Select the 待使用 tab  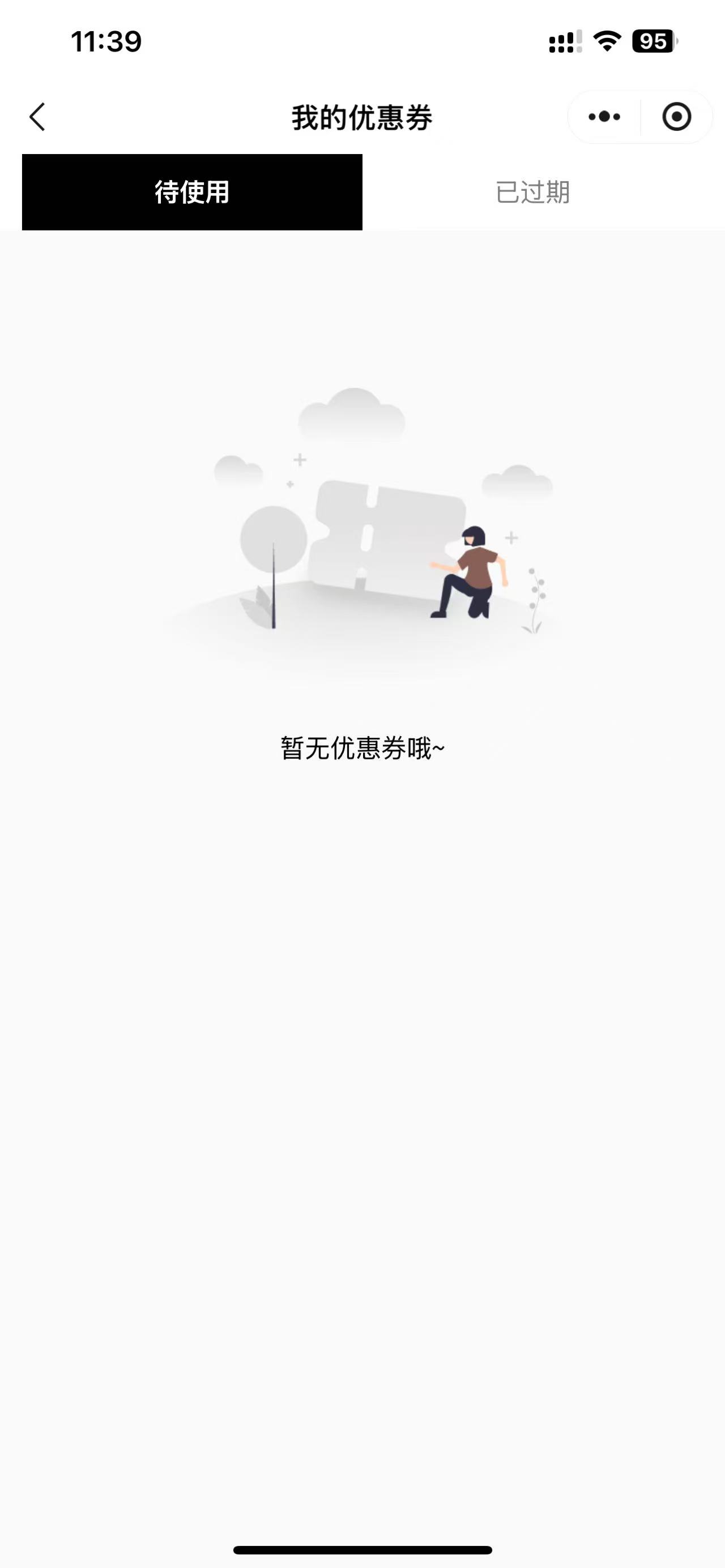point(192,193)
